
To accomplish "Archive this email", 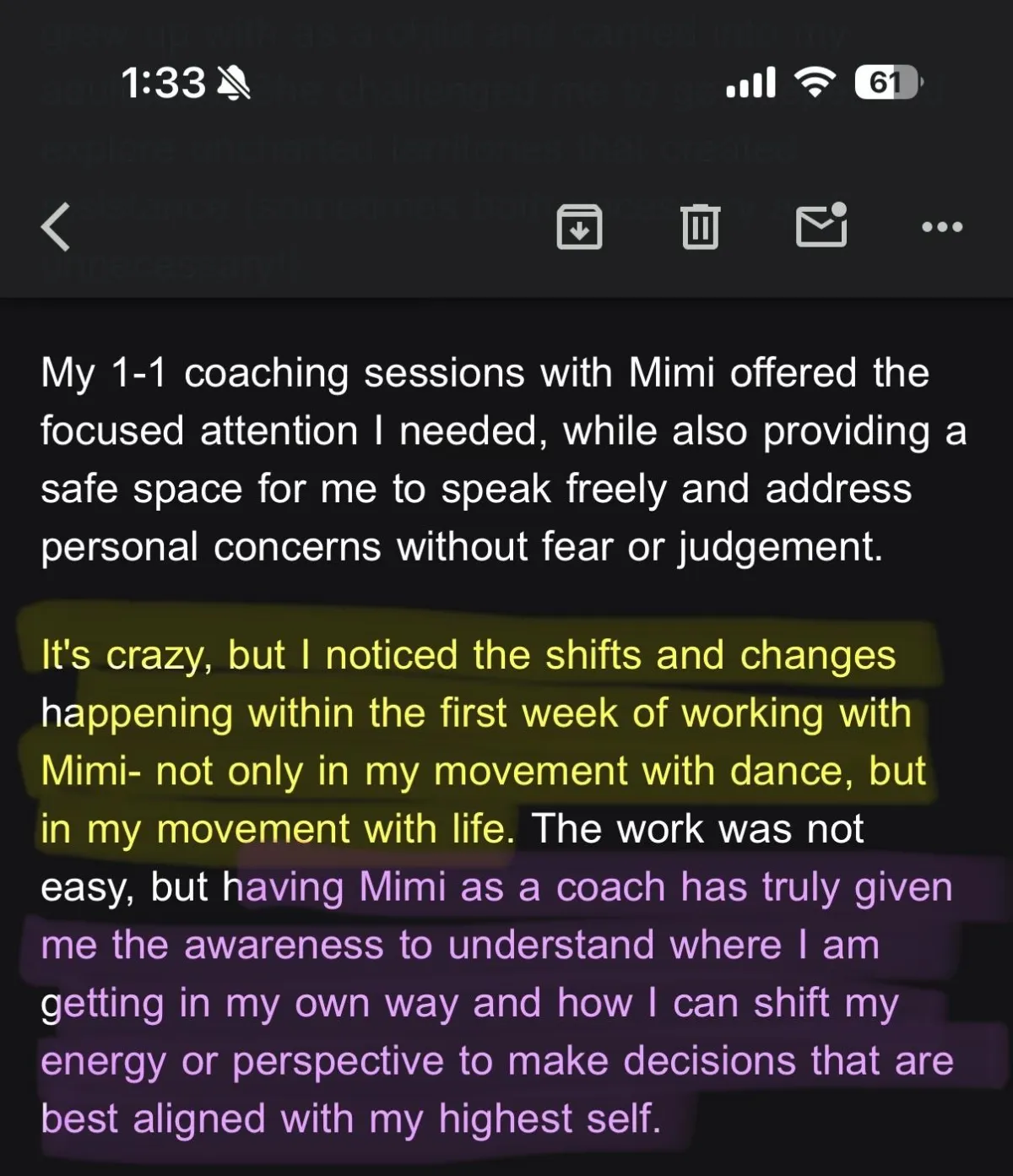I will point(579,226).
